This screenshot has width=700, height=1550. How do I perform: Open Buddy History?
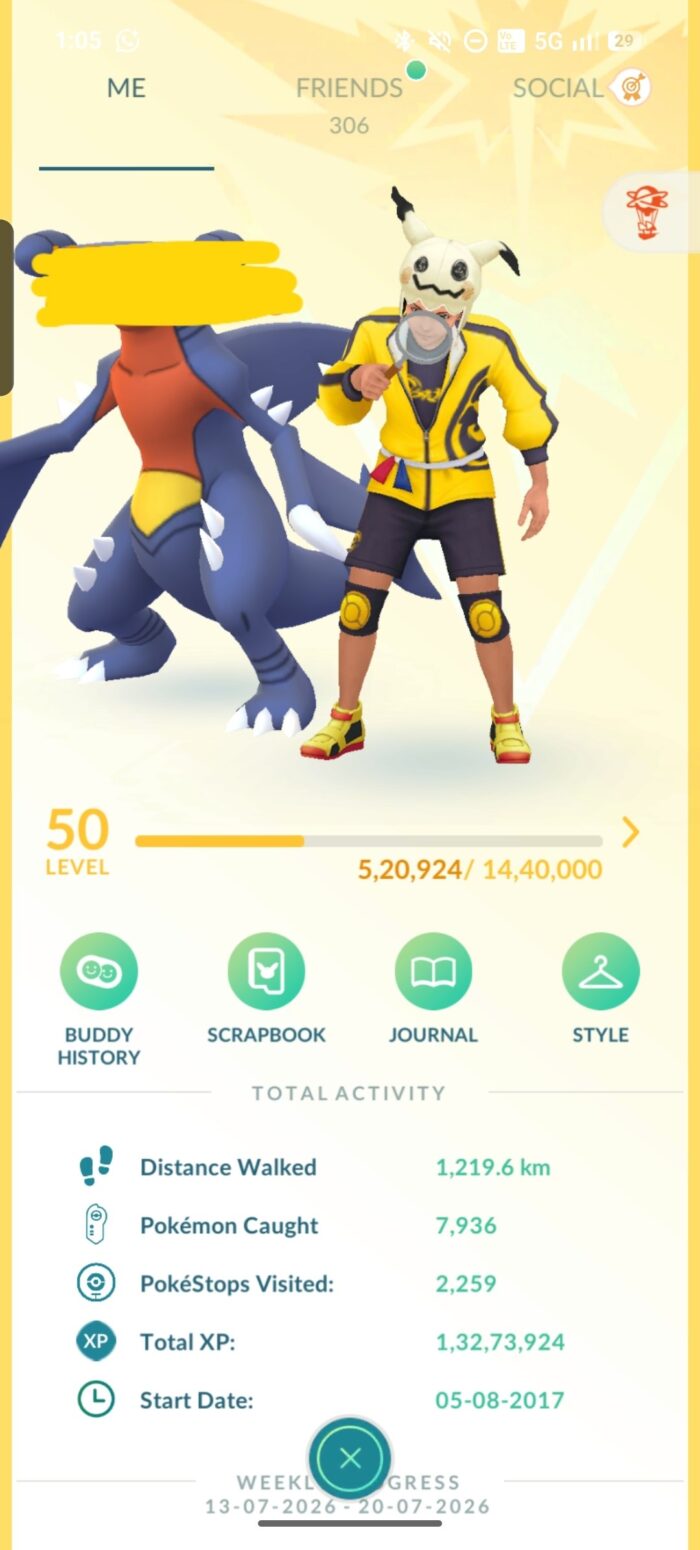pyautogui.click(x=99, y=1001)
